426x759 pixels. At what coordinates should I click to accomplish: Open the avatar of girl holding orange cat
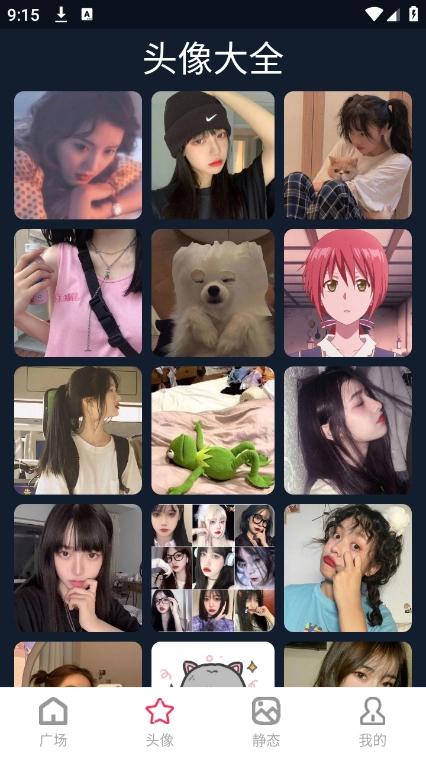click(348, 155)
